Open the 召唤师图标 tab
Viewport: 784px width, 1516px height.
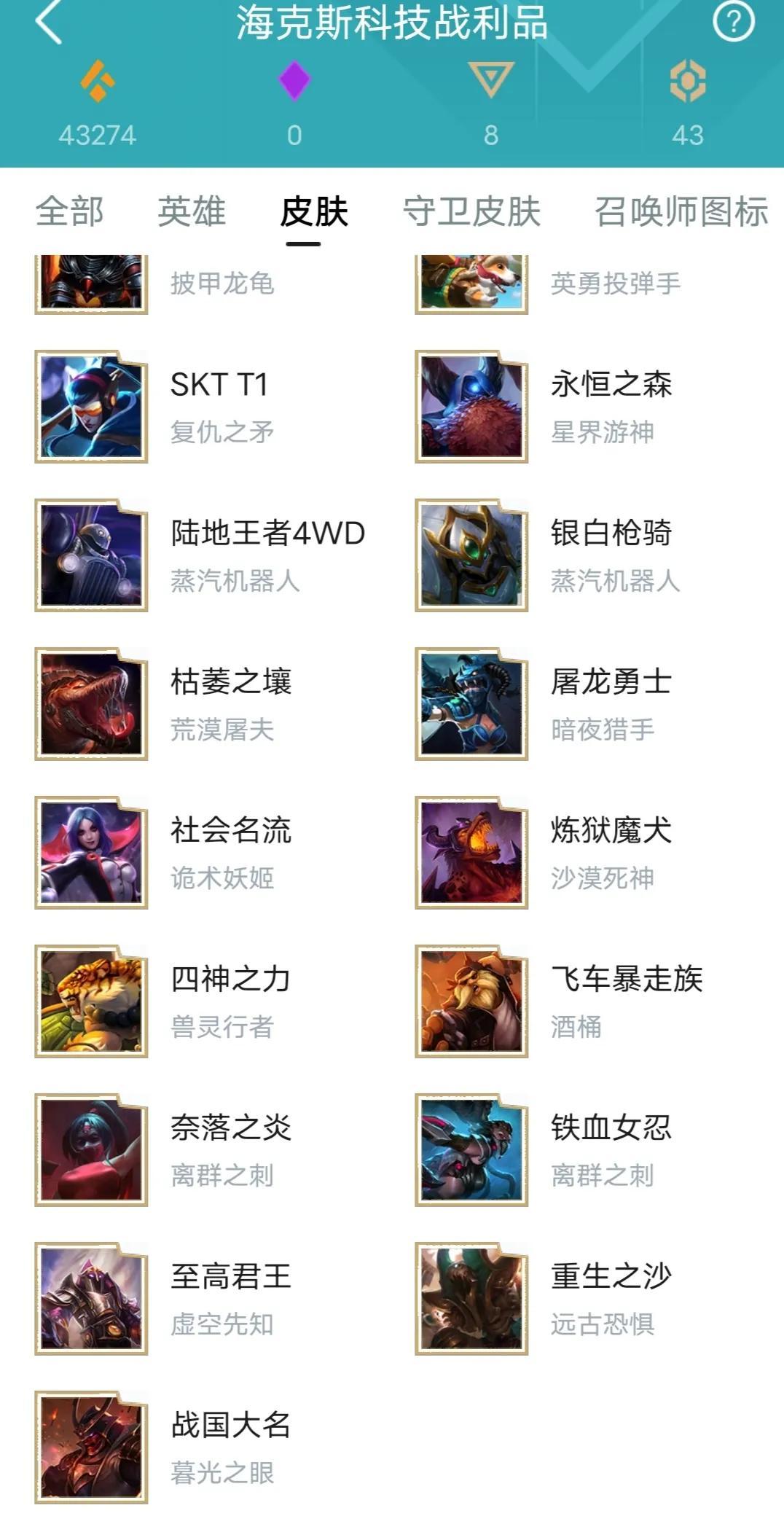(x=681, y=212)
